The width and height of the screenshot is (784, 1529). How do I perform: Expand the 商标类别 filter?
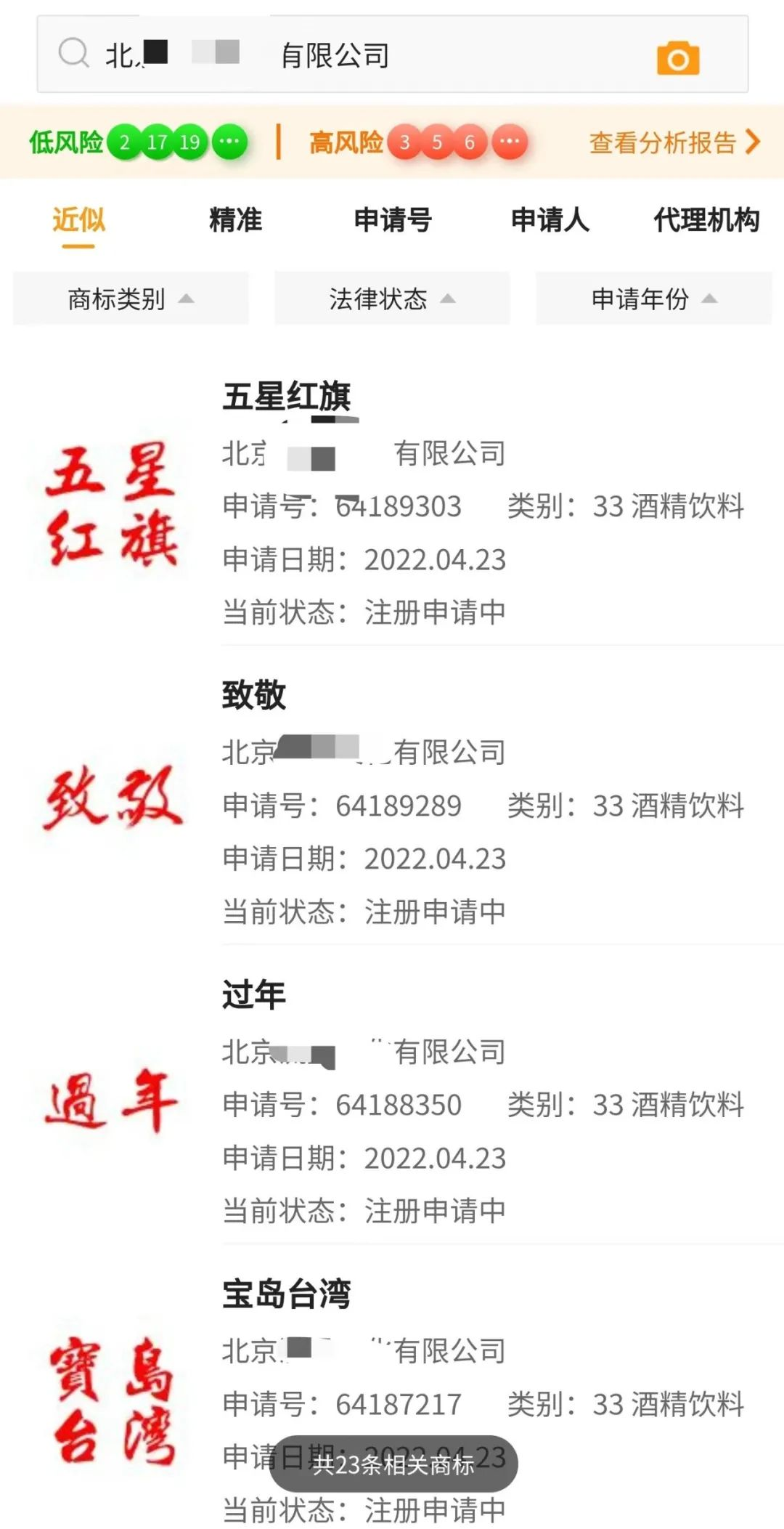click(131, 299)
